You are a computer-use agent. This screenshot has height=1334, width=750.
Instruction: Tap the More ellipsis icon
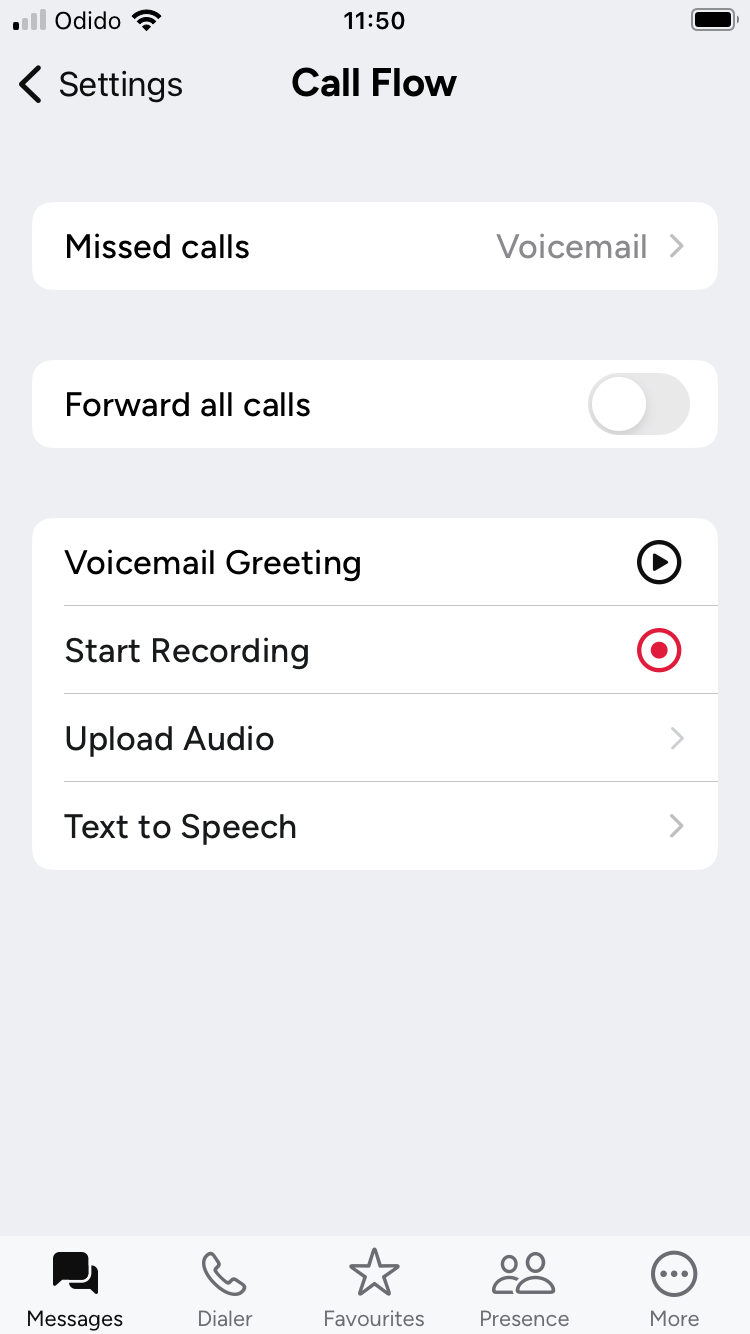coord(674,1274)
